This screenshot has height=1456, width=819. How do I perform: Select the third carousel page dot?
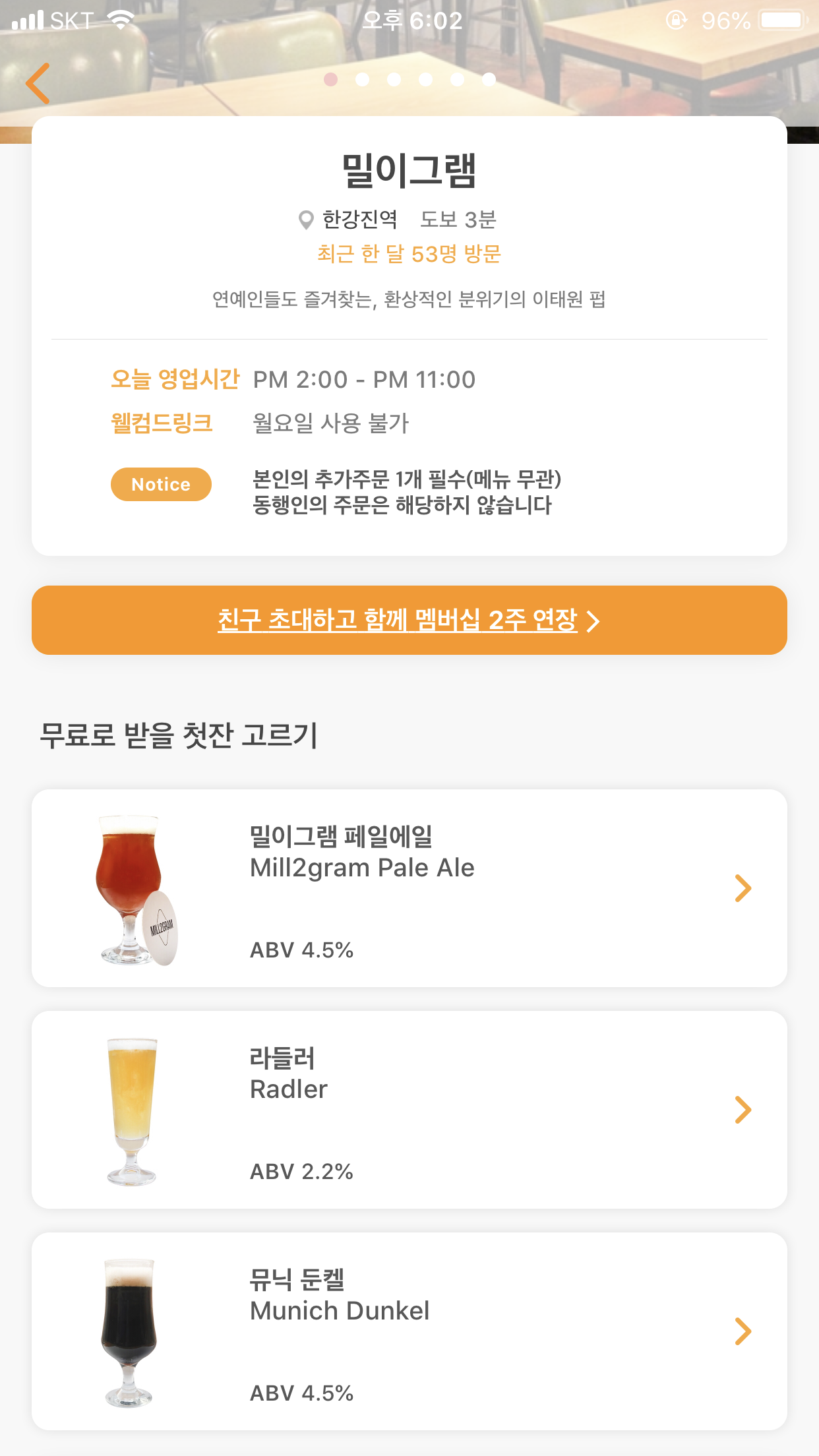394,79
